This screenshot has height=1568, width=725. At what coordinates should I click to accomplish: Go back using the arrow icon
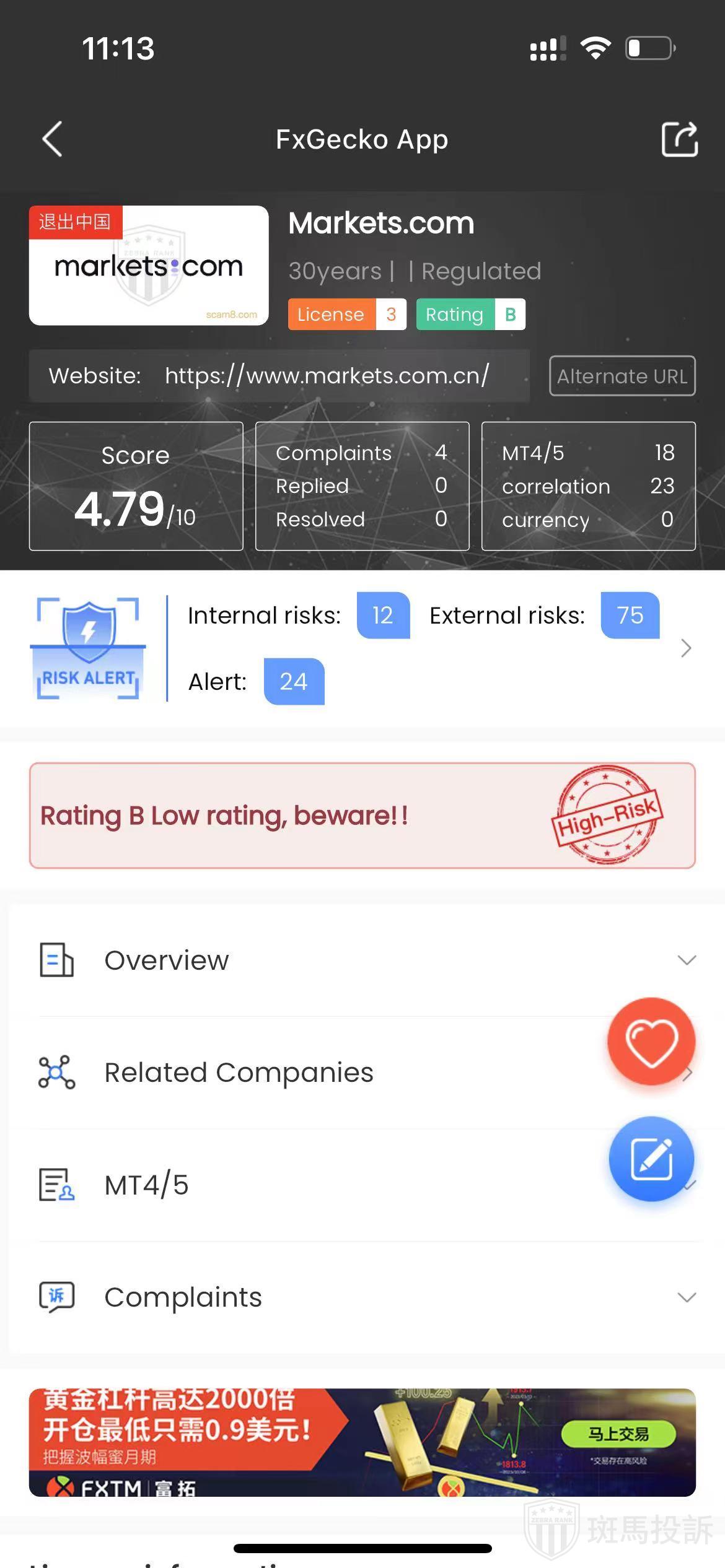point(53,139)
